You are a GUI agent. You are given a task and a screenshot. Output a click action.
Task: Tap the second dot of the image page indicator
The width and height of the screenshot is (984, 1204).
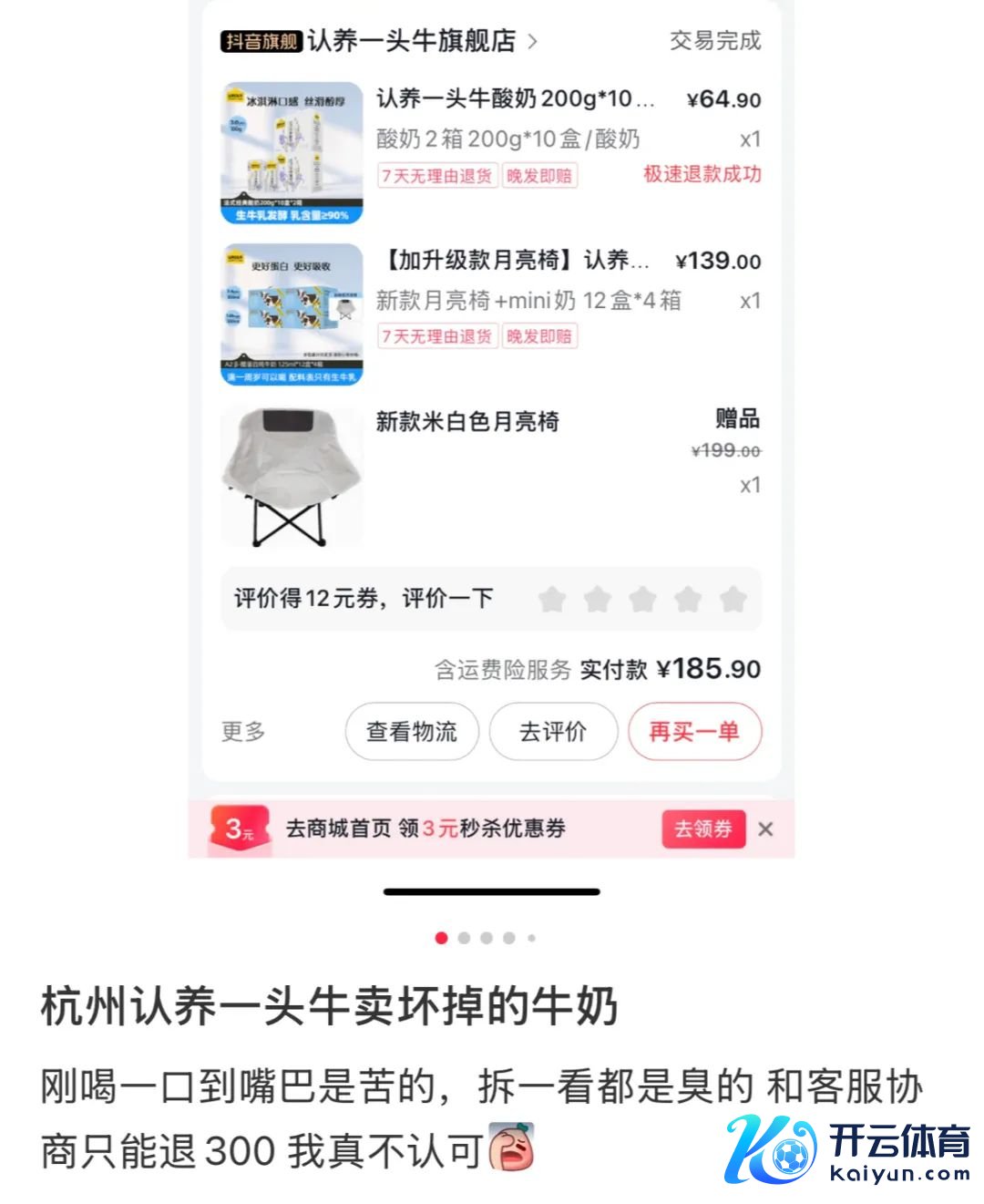click(x=465, y=938)
